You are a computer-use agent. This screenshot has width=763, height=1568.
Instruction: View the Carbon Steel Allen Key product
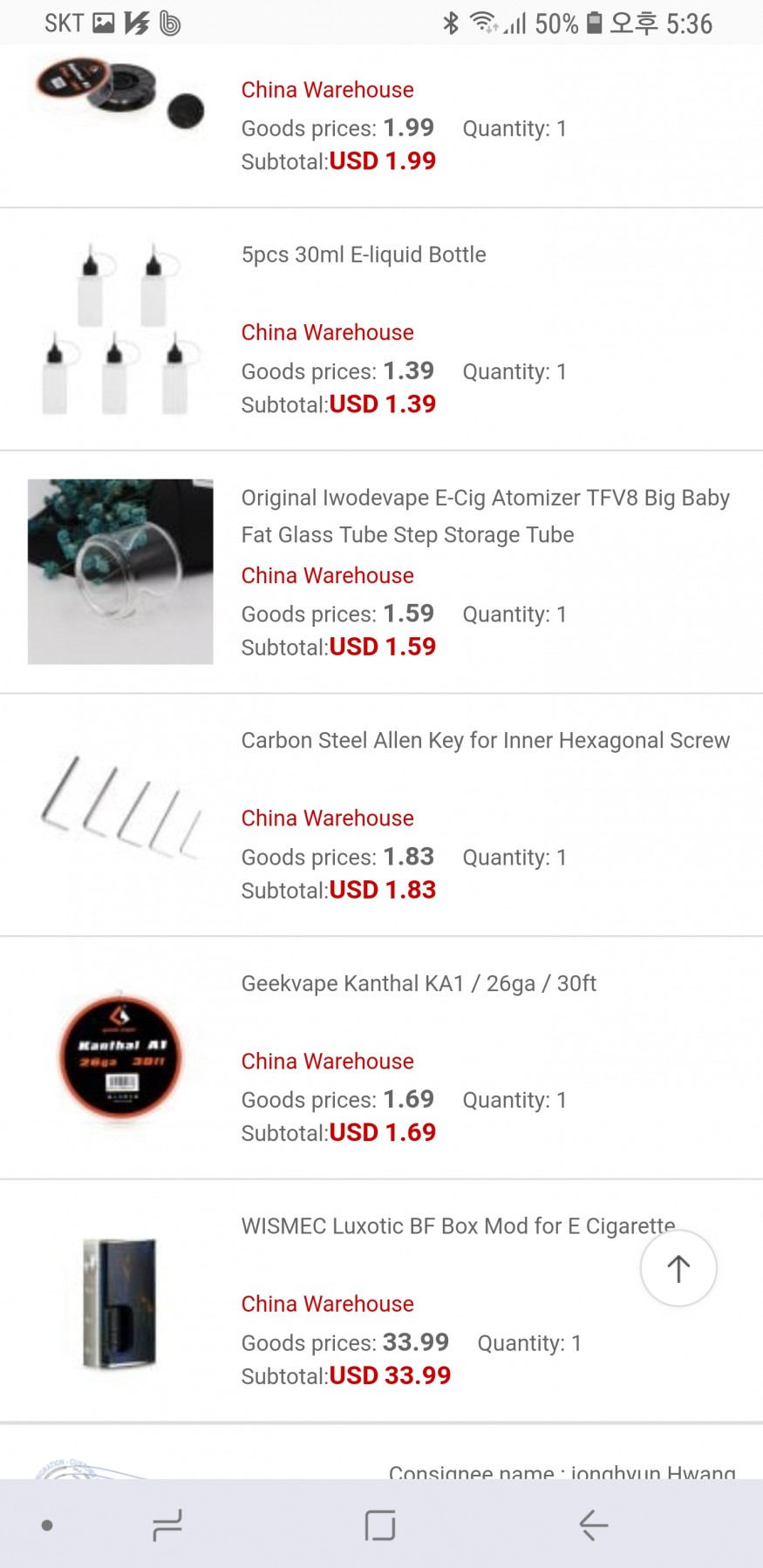485,740
